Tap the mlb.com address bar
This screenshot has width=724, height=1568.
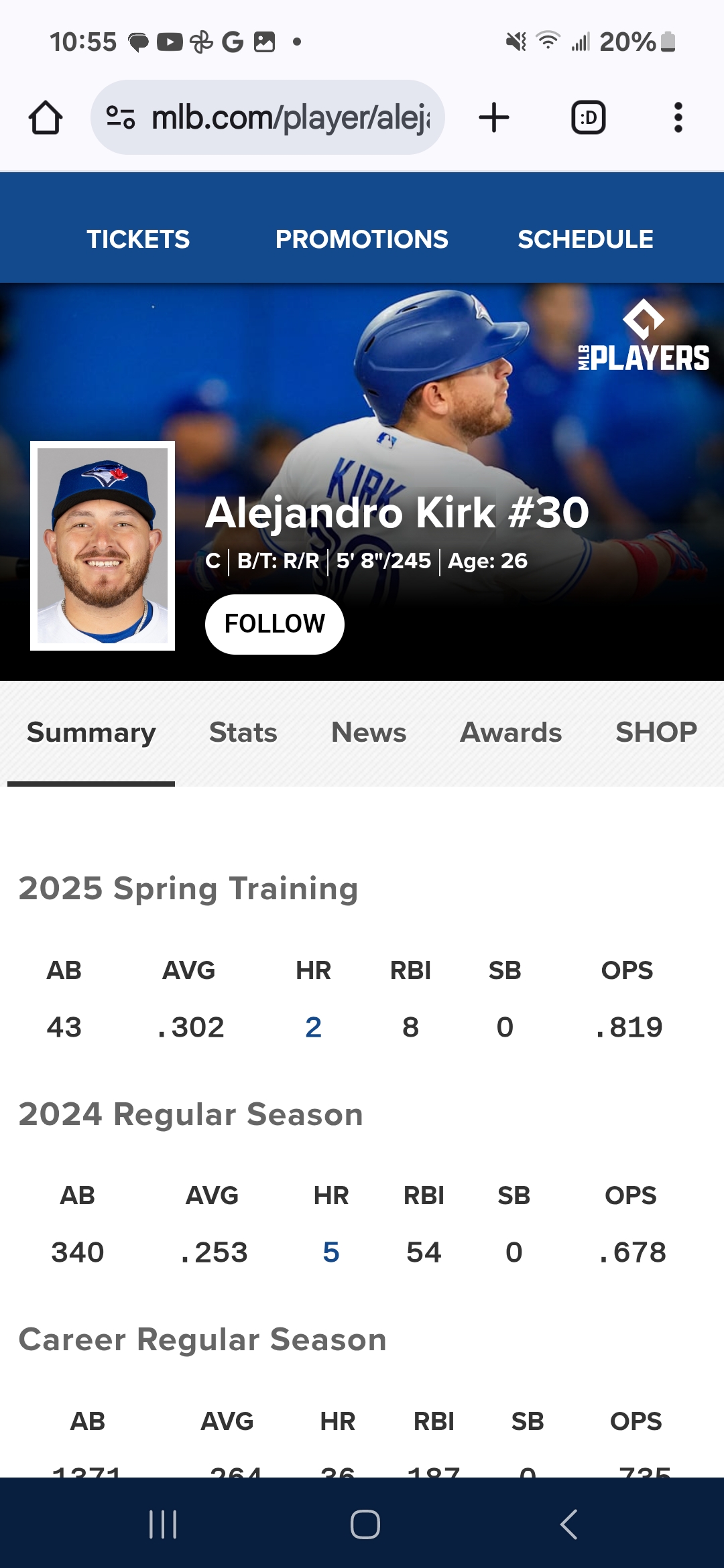288,118
